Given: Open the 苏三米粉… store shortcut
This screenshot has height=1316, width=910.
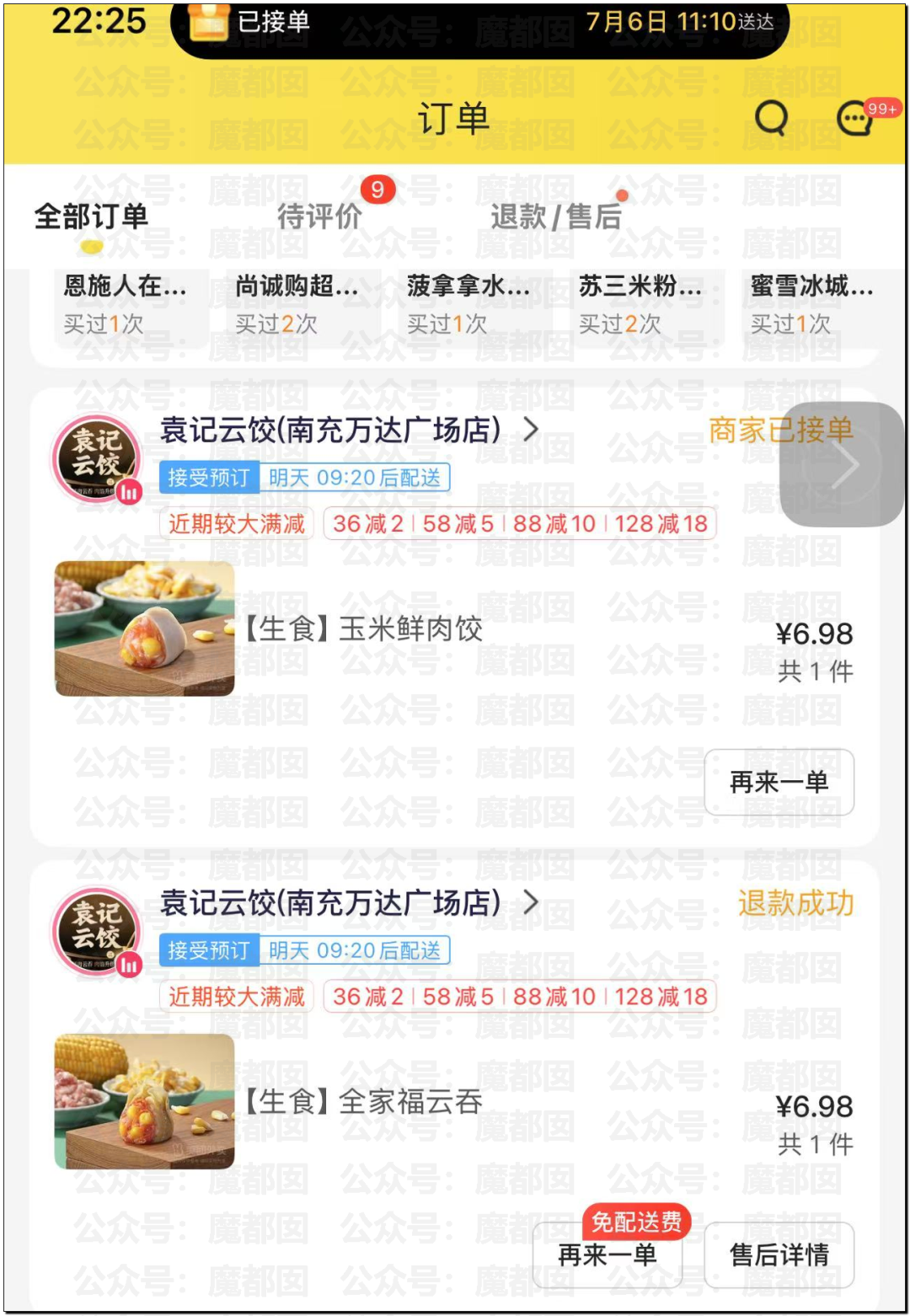Looking at the screenshot, I should 640,303.
